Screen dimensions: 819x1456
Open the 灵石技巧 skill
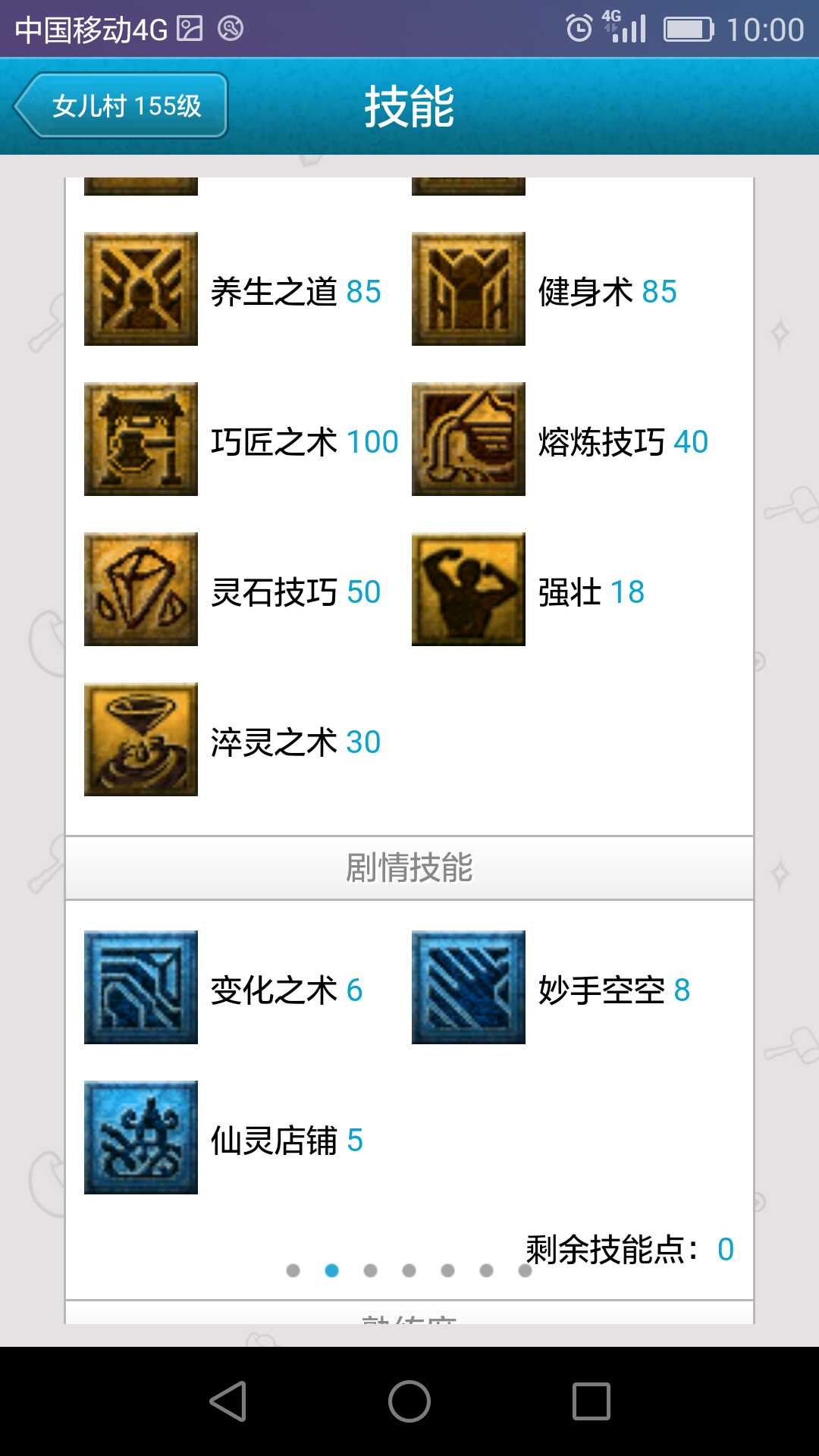(141, 589)
